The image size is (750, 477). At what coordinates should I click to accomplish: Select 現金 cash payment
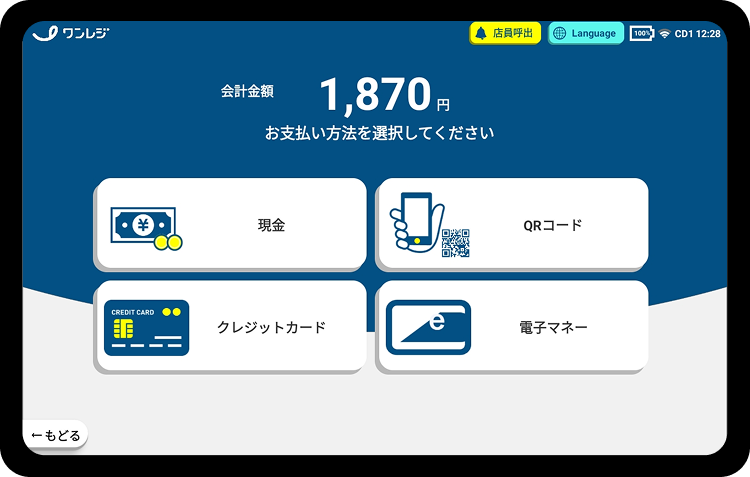[x=230, y=225]
